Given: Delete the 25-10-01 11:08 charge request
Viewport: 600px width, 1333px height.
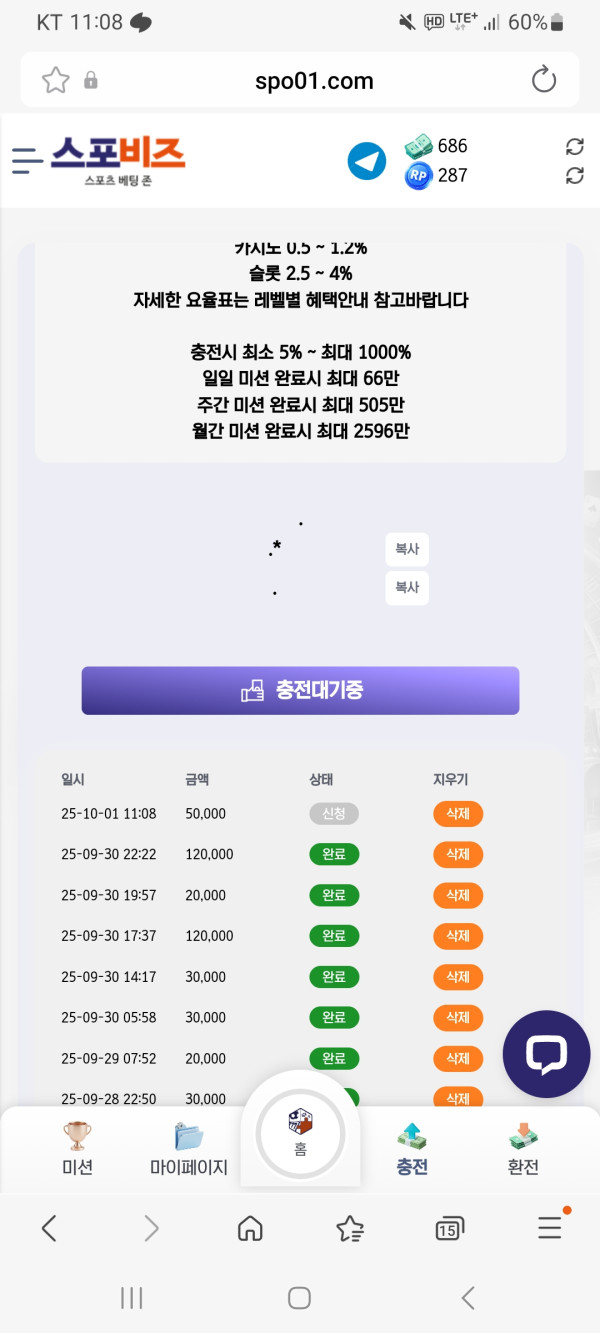Looking at the screenshot, I should pyautogui.click(x=458, y=814).
